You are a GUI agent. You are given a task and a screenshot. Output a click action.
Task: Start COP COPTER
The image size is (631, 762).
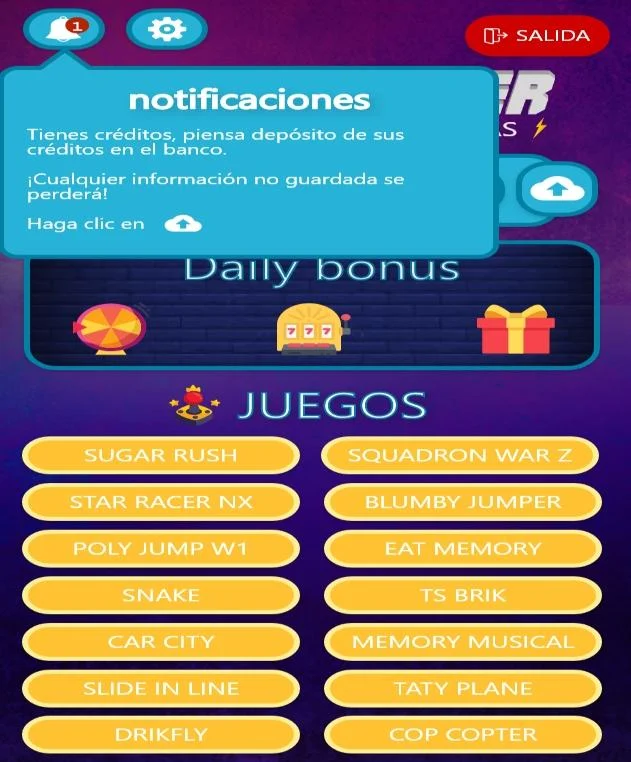tap(462, 734)
